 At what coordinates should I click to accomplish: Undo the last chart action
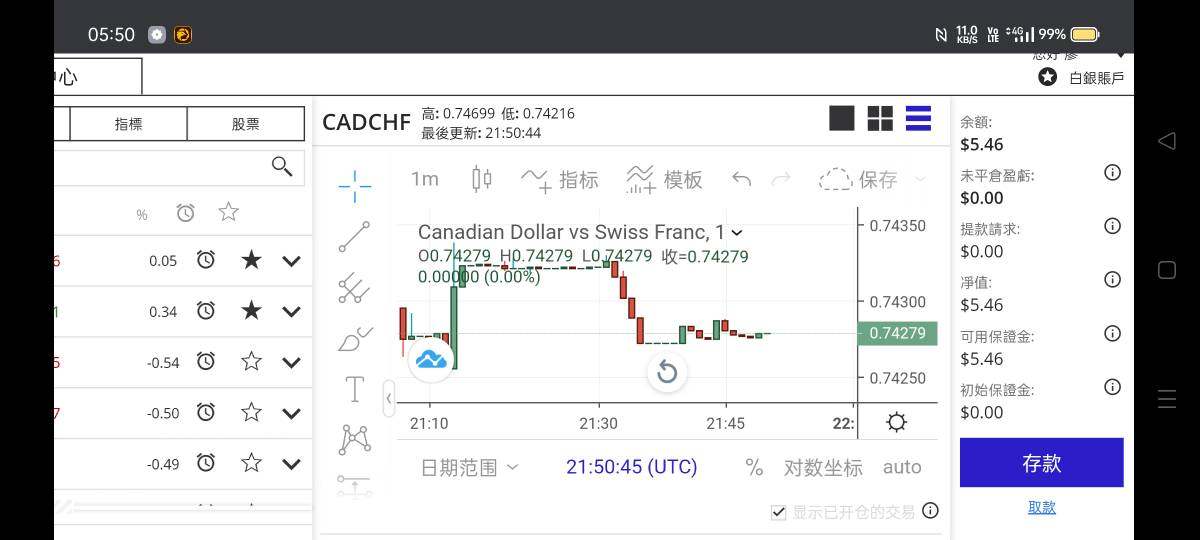click(741, 179)
